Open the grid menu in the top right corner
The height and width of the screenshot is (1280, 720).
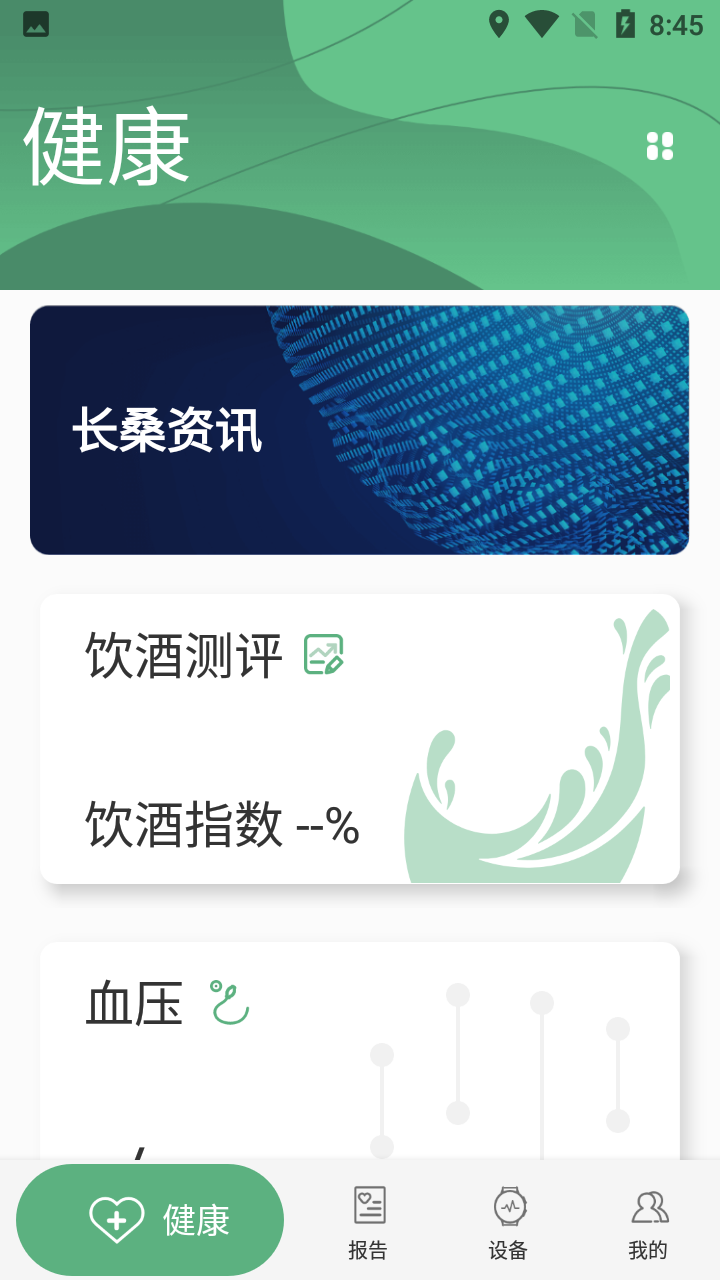tap(660, 147)
